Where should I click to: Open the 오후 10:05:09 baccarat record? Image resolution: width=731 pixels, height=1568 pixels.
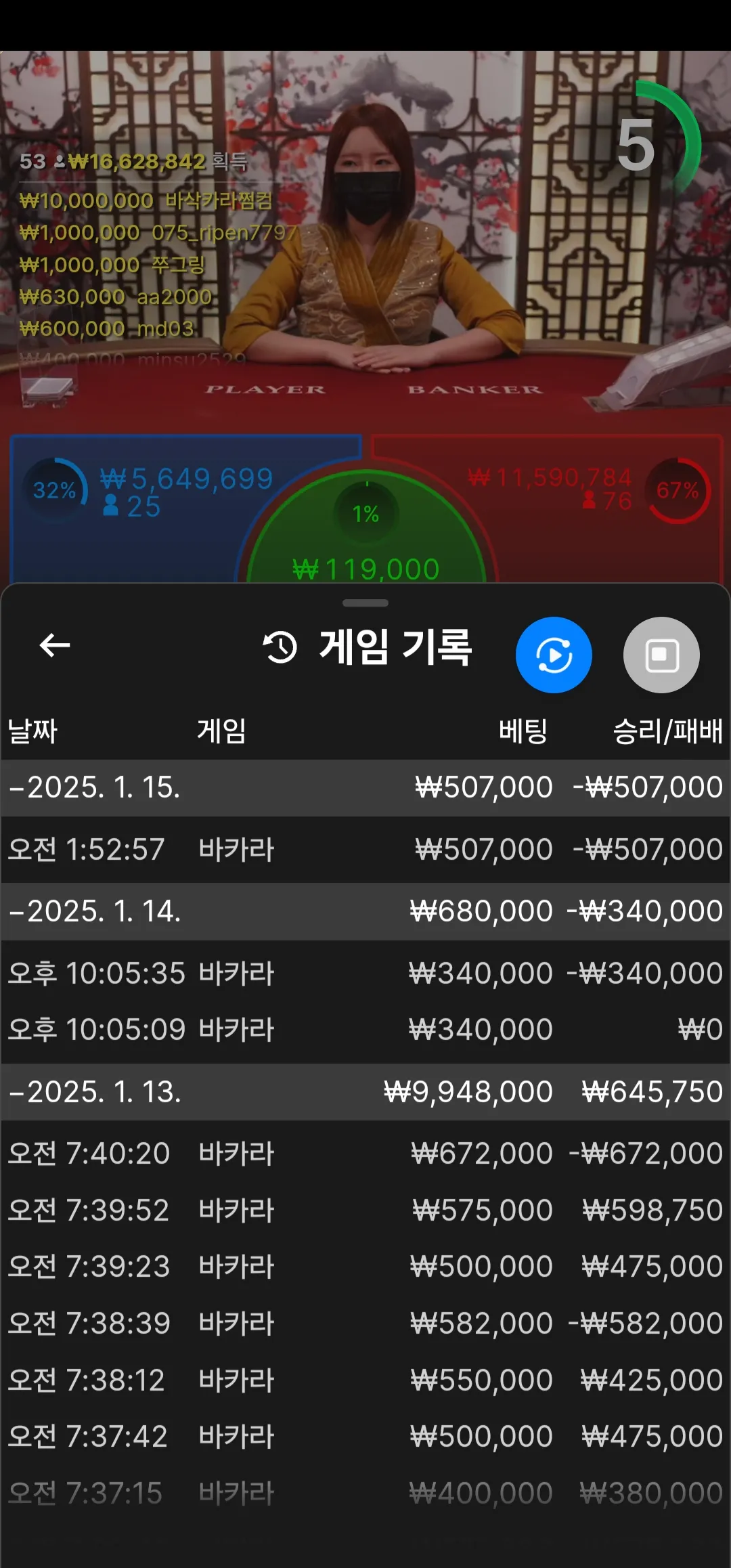click(365, 1030)
